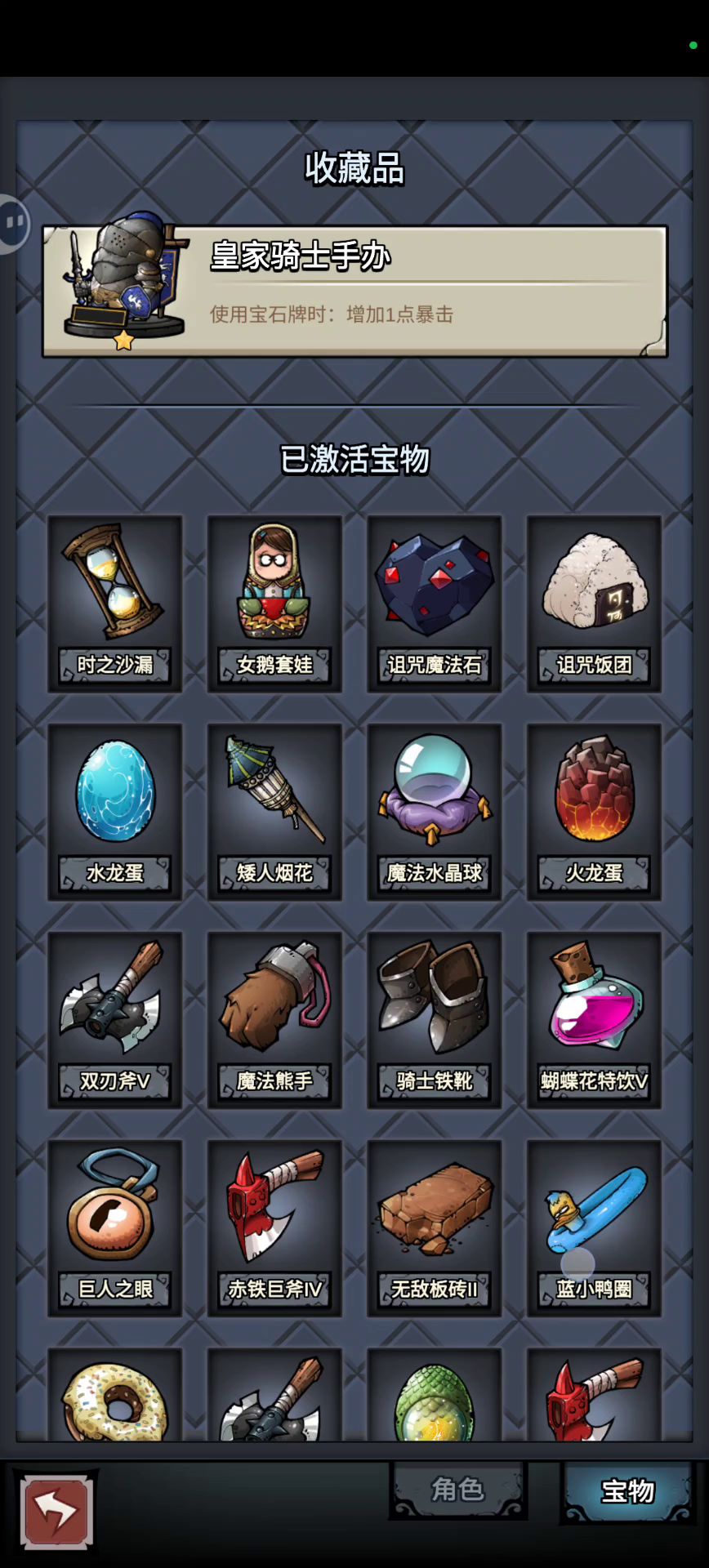The height and width of the screenshot is (1568, 709).
Task: Open the 魔法熊手 item
Action: 274,1020
